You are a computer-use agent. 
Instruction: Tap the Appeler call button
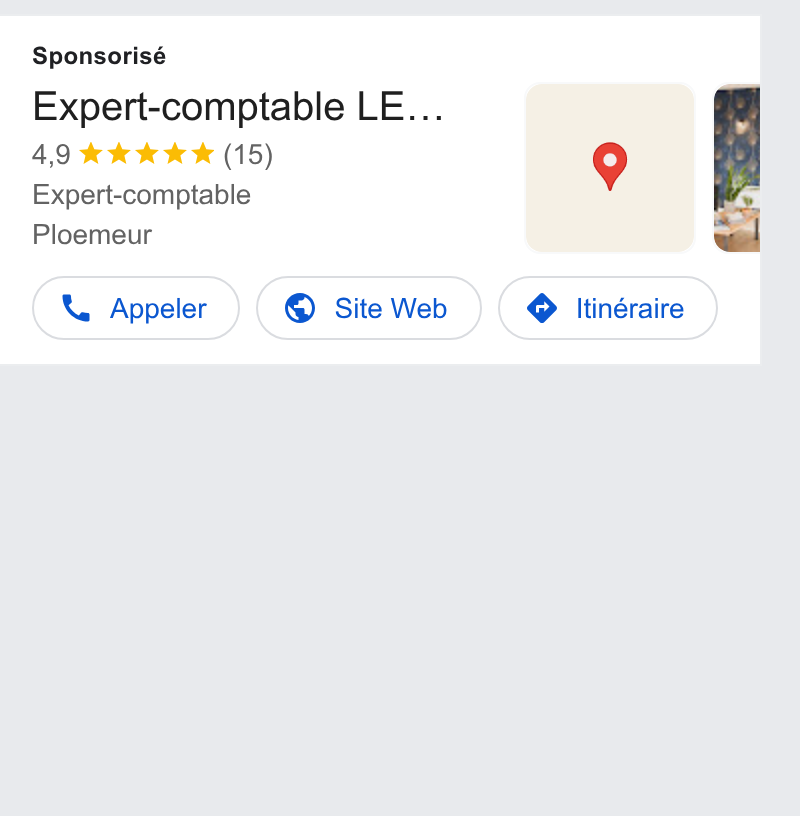136,308
